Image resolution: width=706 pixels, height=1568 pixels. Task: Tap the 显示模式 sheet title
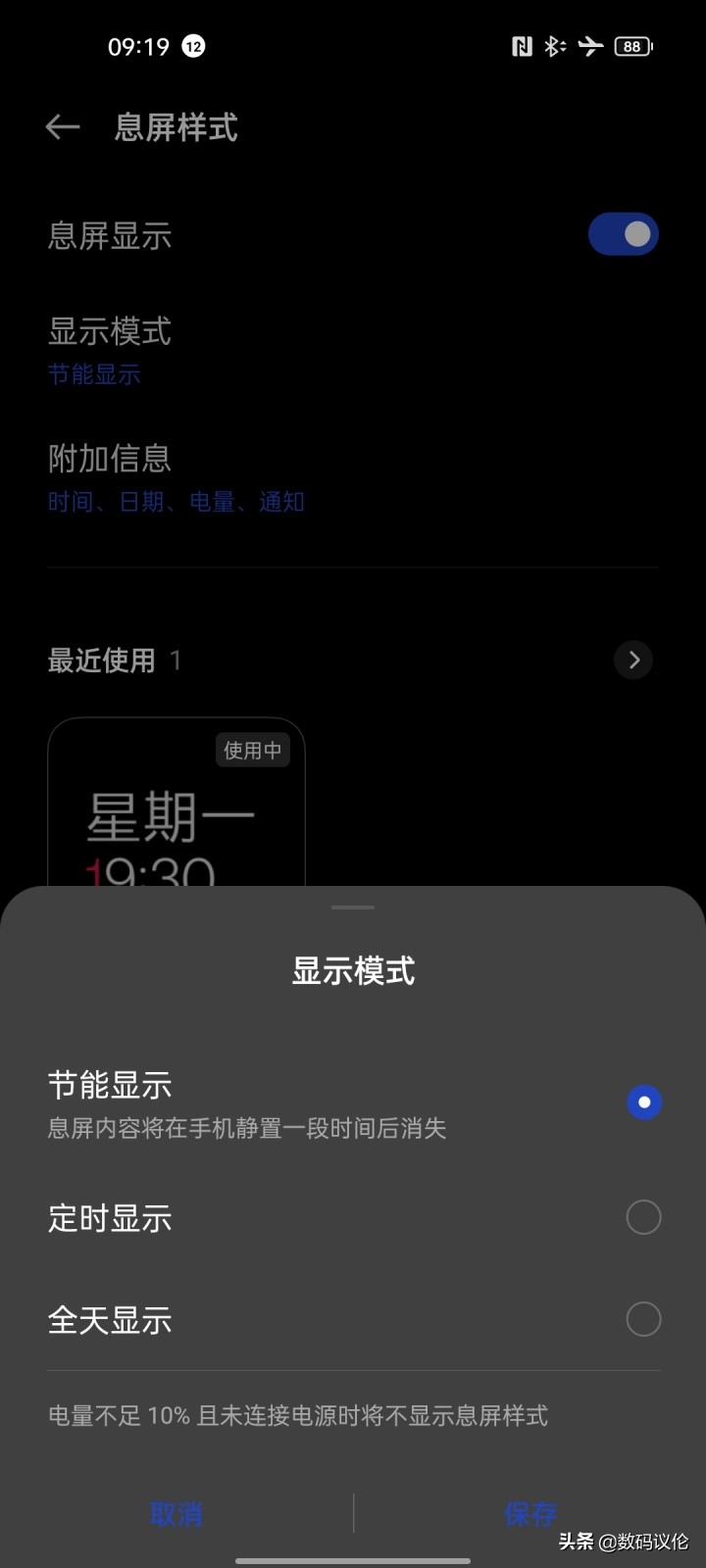[353, 970]
